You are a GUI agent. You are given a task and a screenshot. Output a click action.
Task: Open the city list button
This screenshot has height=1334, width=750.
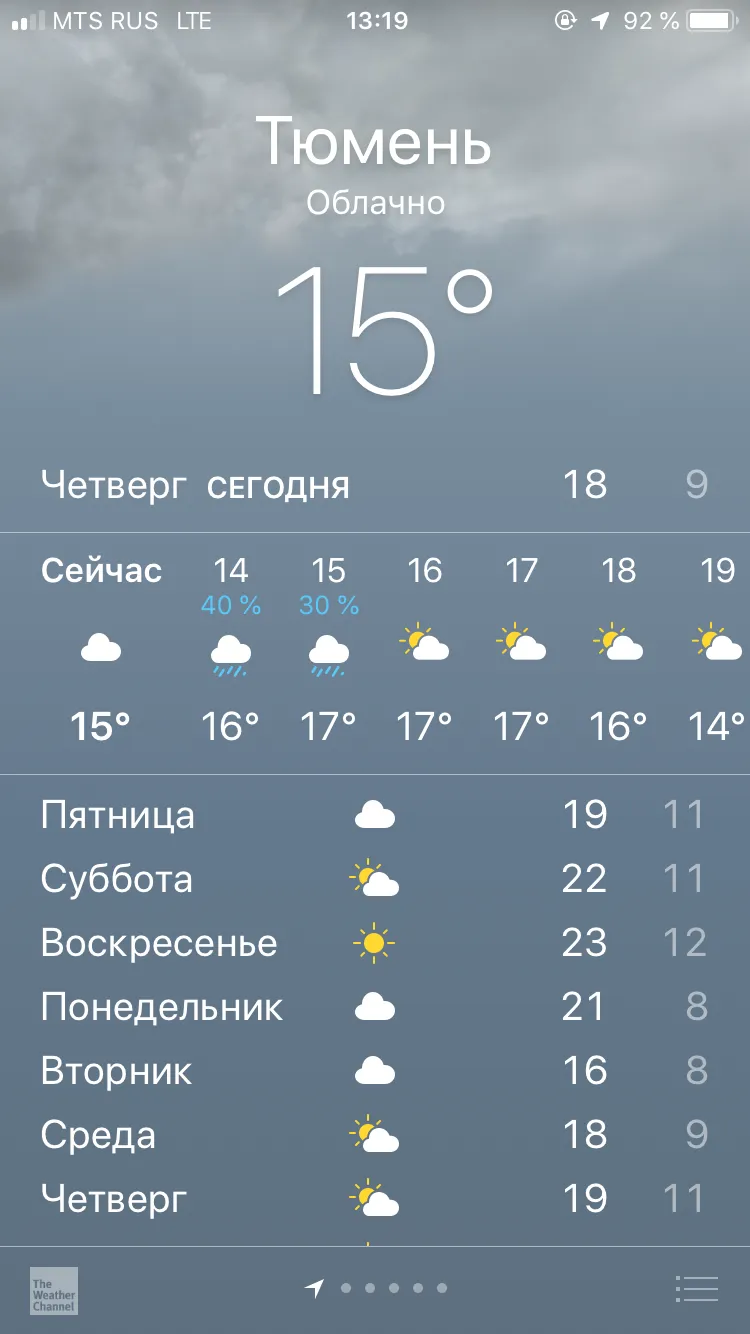click(x=696, y=1289)
